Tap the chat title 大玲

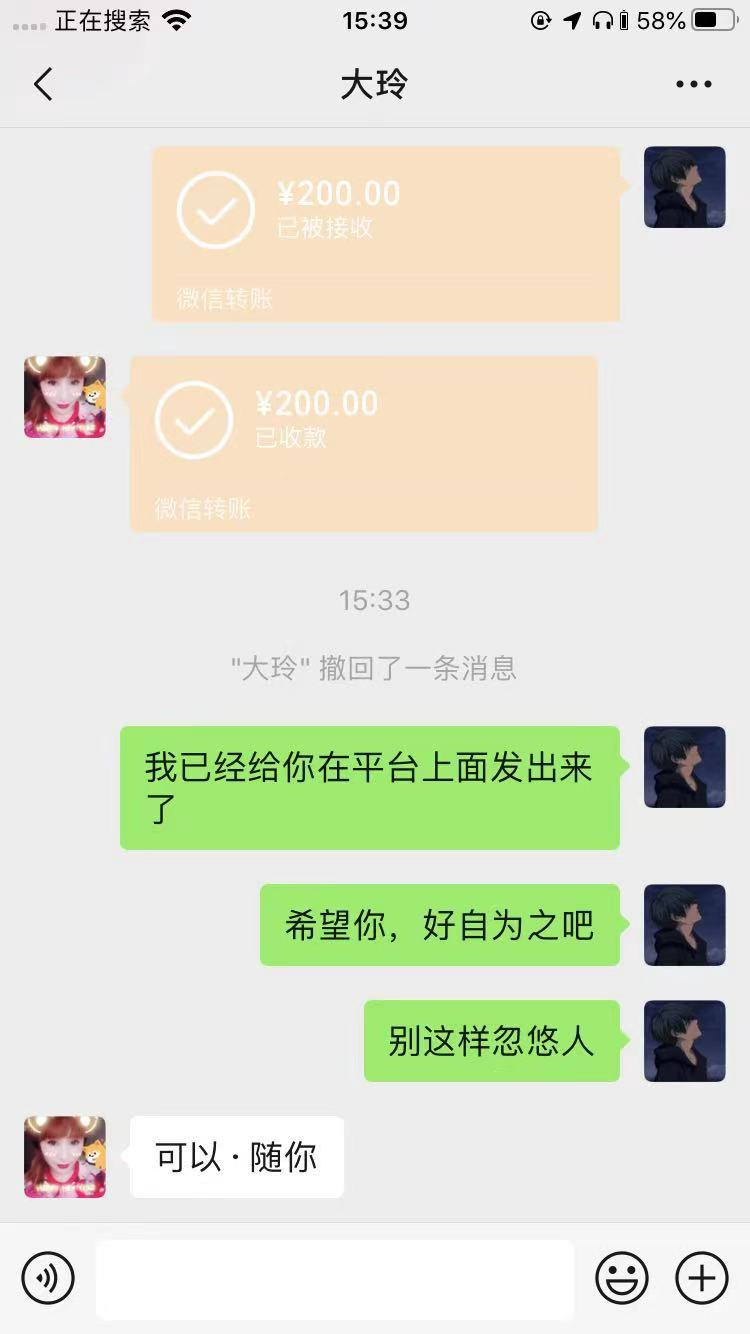pyautogui.click(x=375, y=84)
